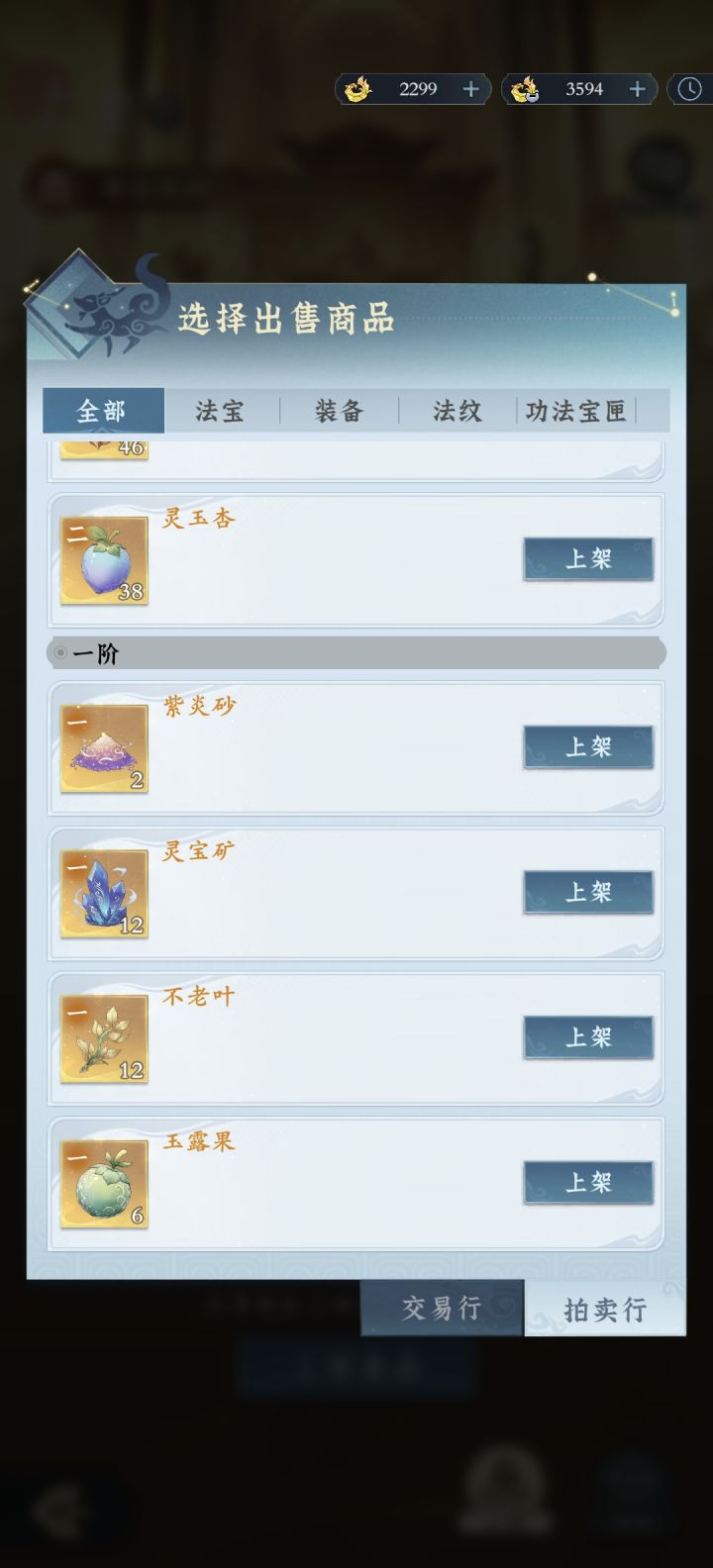The image size is (713, 1568).
Task: Open the clock icon in the top bar
Action: click(x=690, y=89)
